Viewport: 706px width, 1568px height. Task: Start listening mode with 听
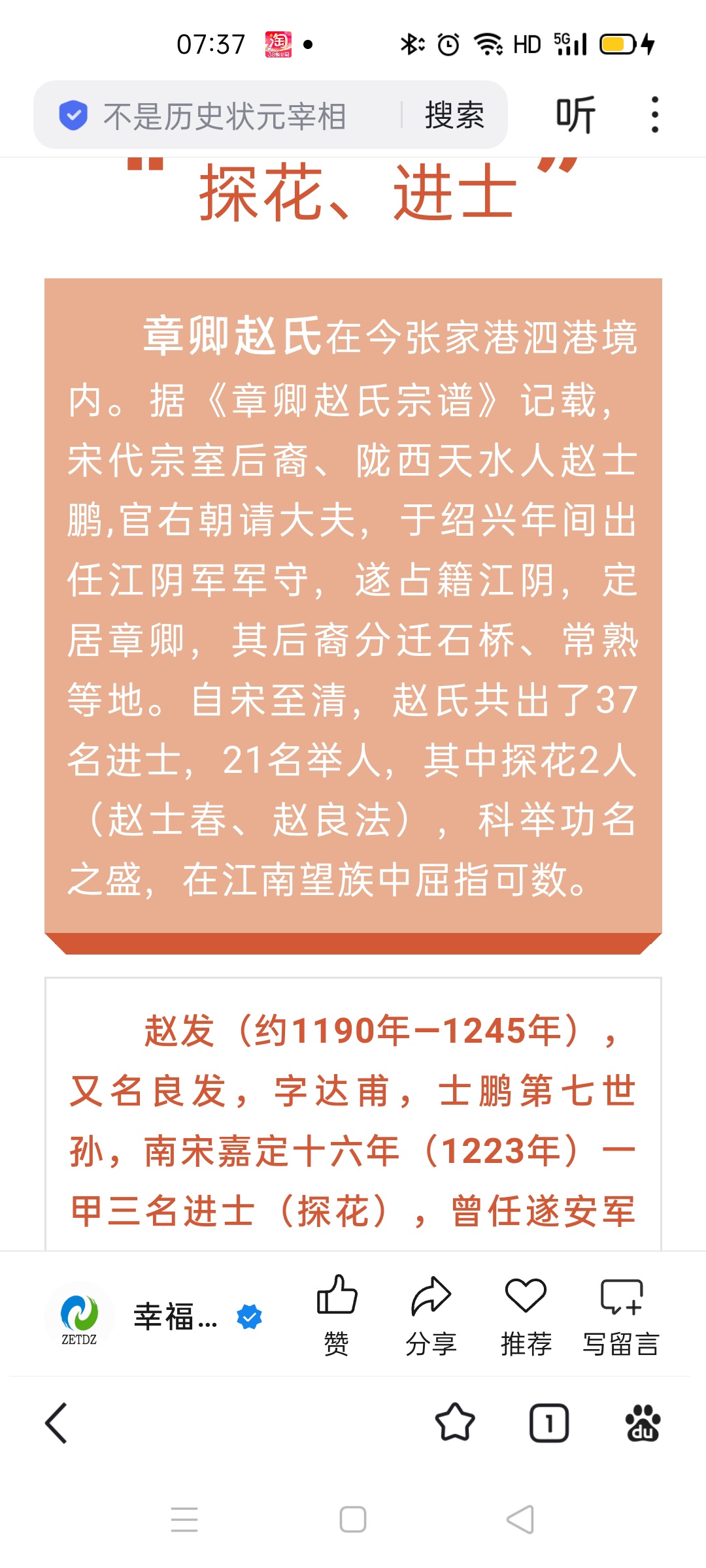(576, 115)
